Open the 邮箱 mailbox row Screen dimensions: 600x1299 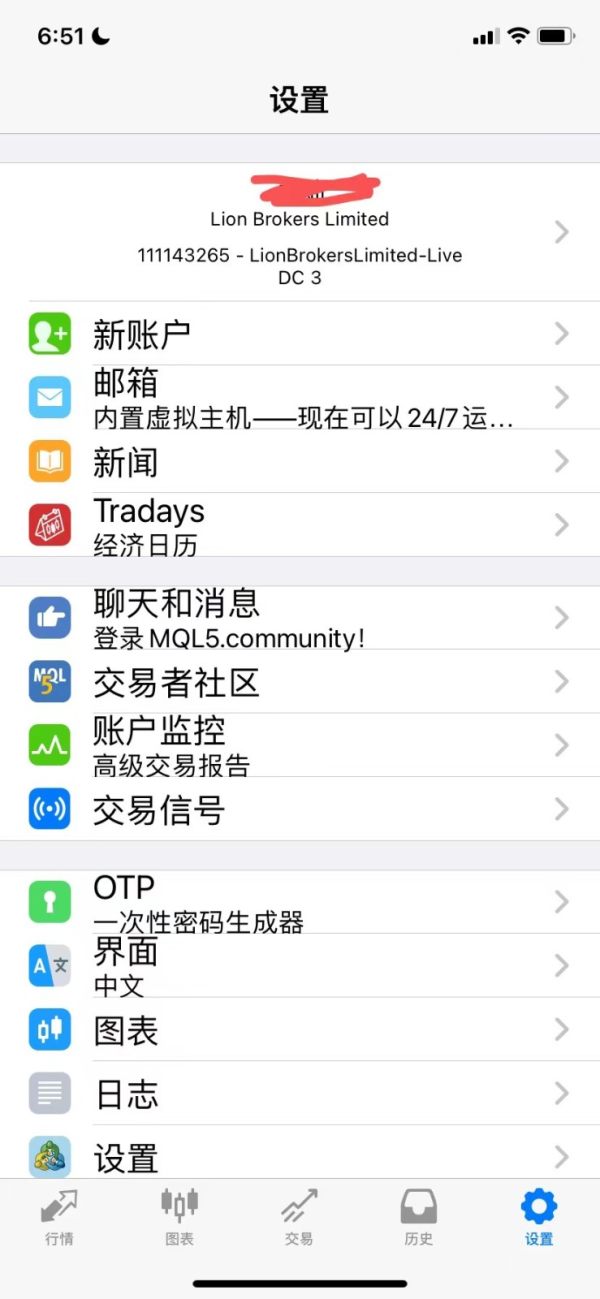300,397
